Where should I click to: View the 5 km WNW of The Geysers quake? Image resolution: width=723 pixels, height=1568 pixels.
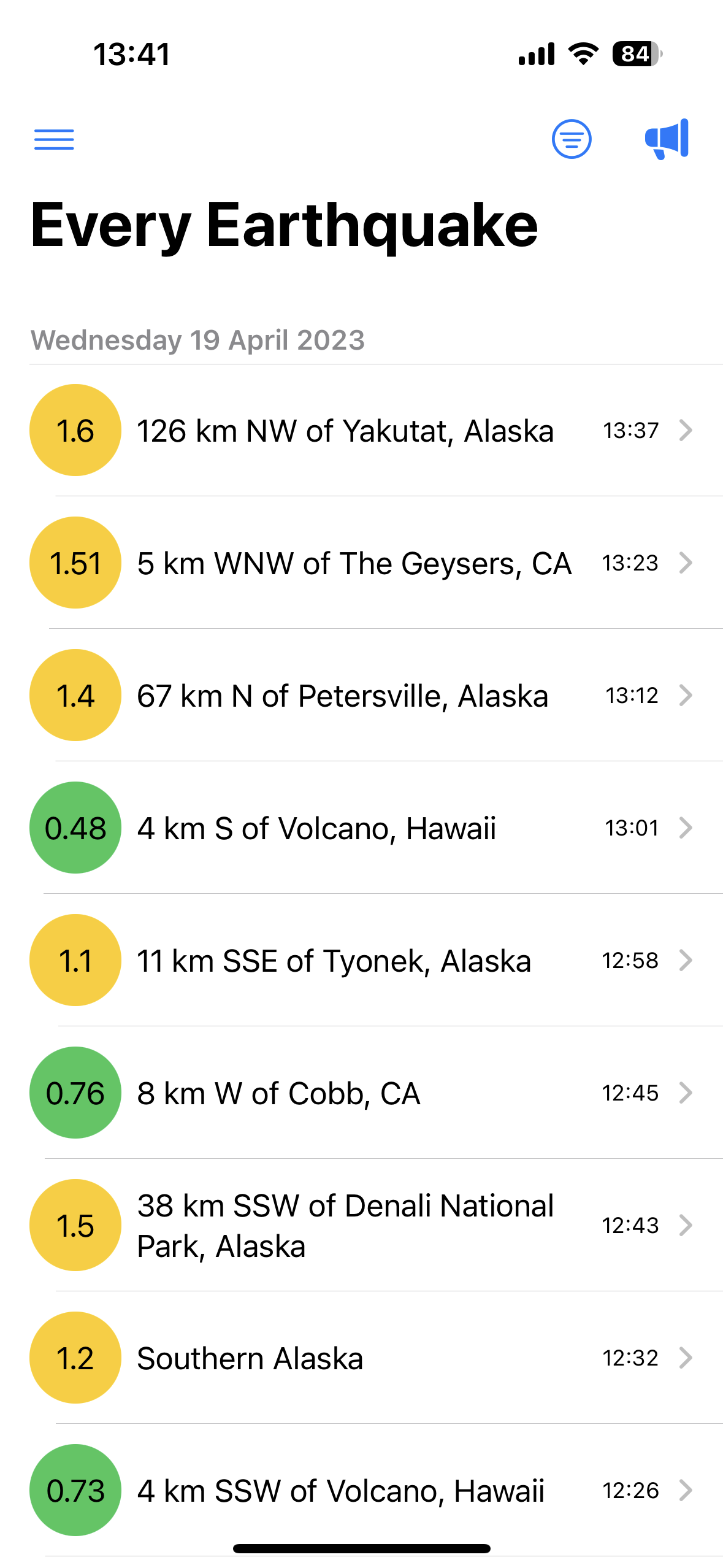point(354,563)
